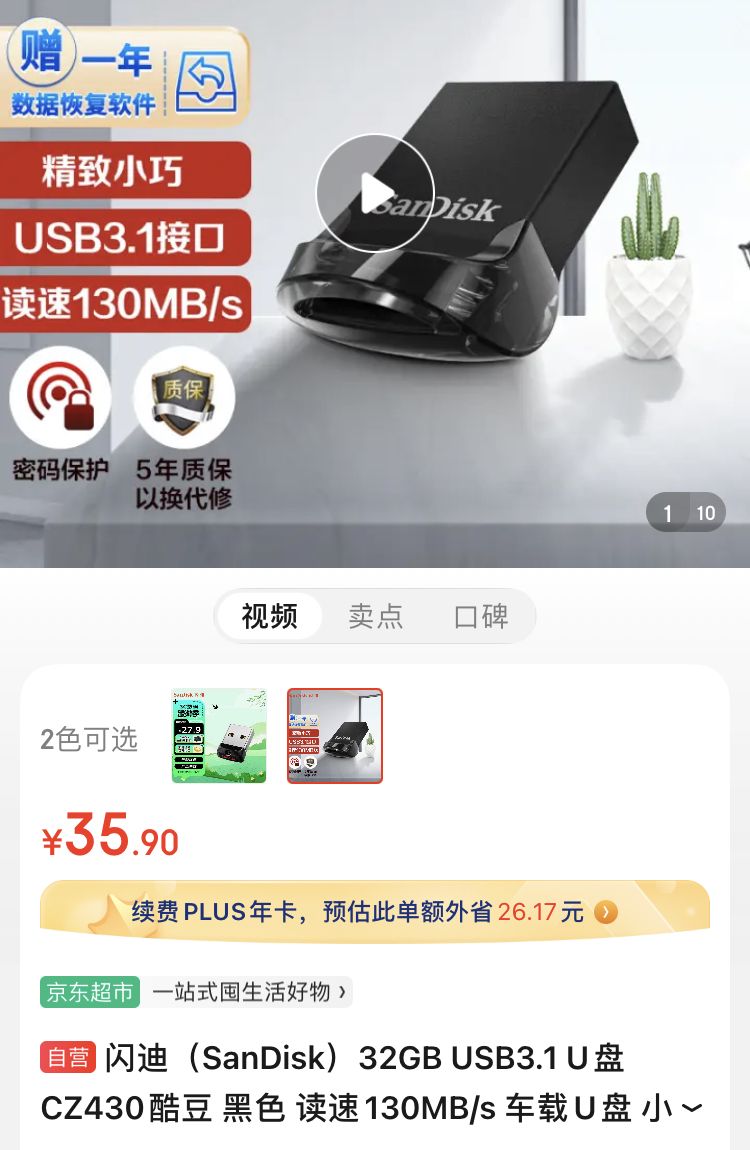Play the product video

[375, 193]
